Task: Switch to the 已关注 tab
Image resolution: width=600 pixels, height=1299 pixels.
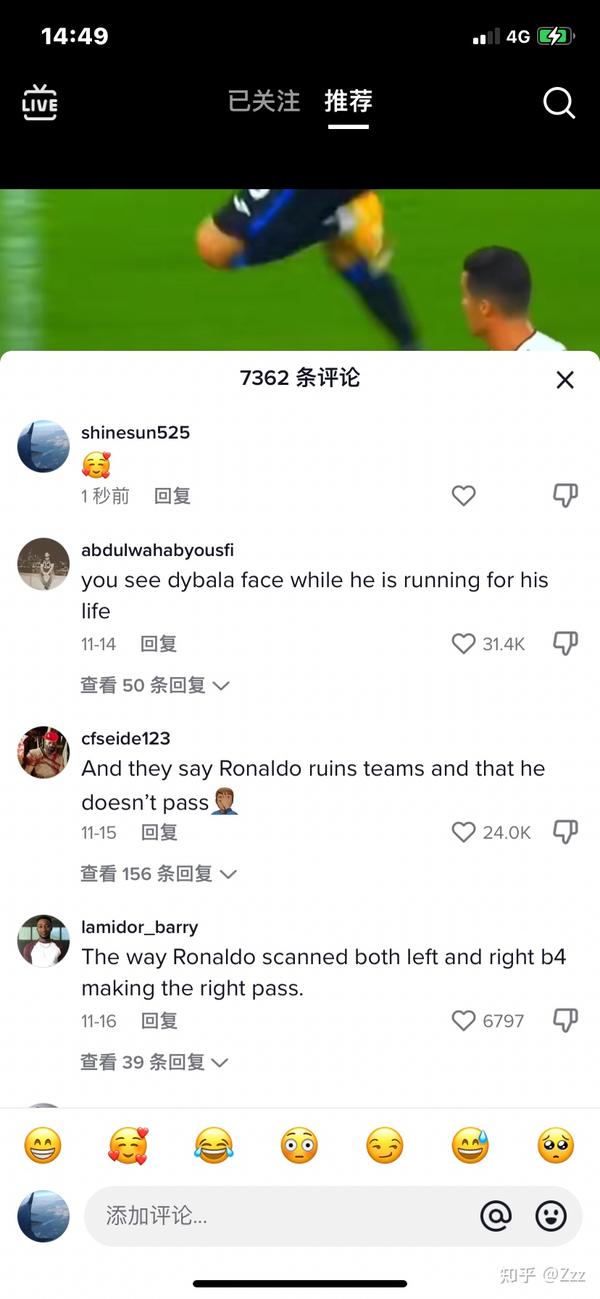Action: (x=264, y=101)
